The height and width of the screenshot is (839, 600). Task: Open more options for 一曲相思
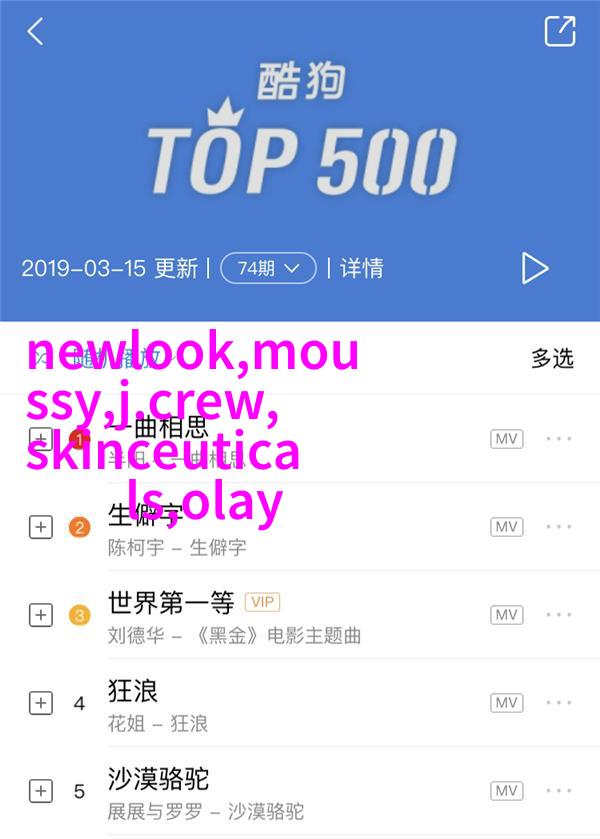coord(558,439)
